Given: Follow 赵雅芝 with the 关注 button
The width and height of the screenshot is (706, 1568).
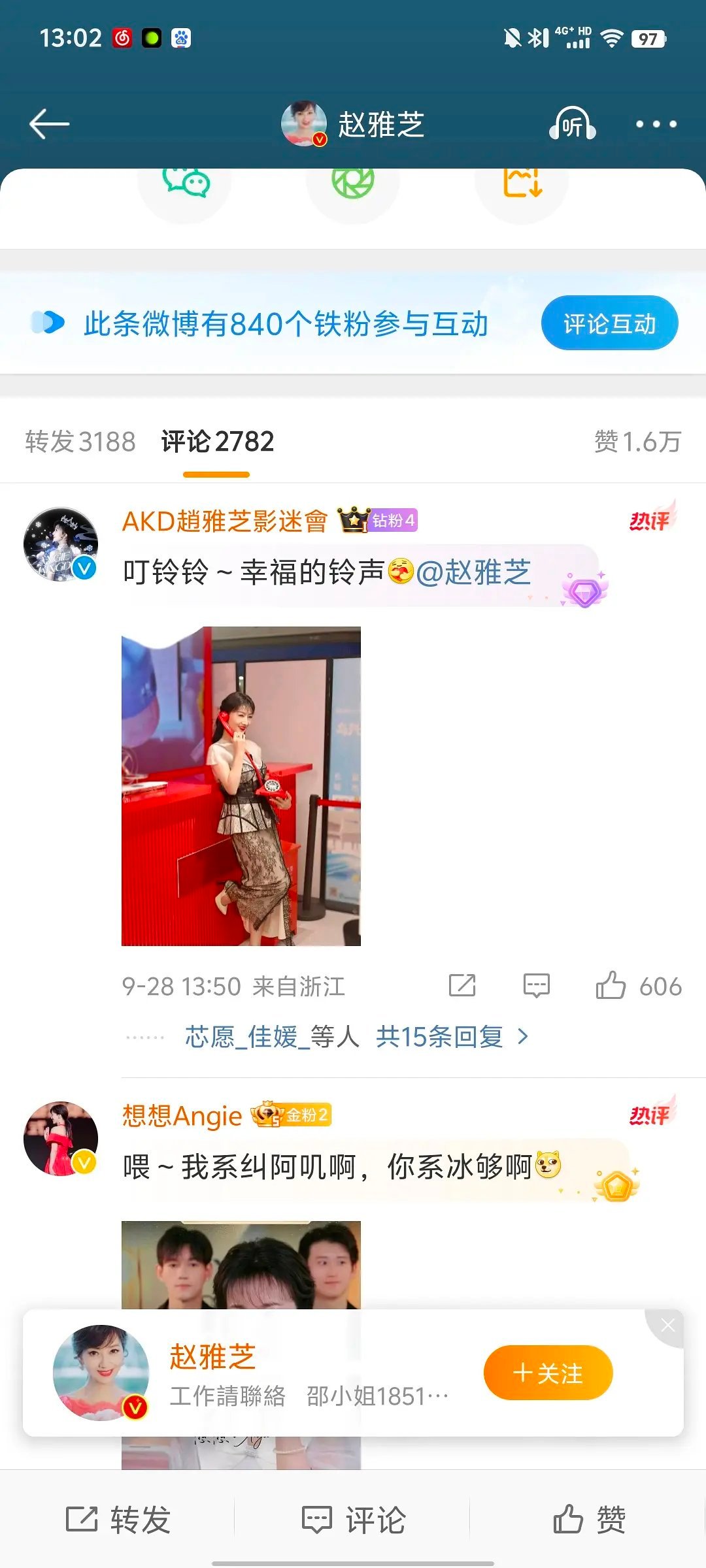Looking at the screenshot, I should [x=548, y=1373].
